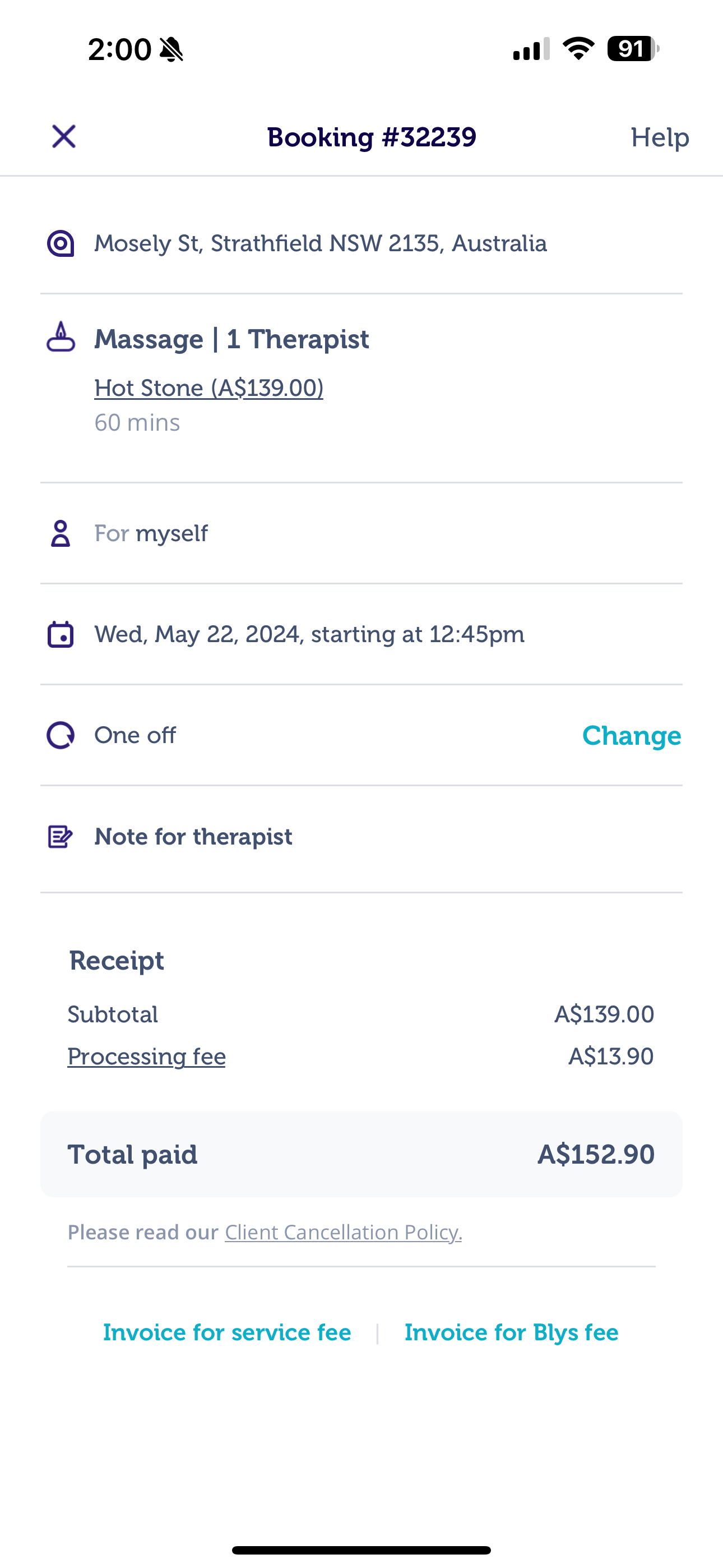This screenshot has height=1568, width=723.
Task: View the Processing fee explanation
Action: point(147,1056)
